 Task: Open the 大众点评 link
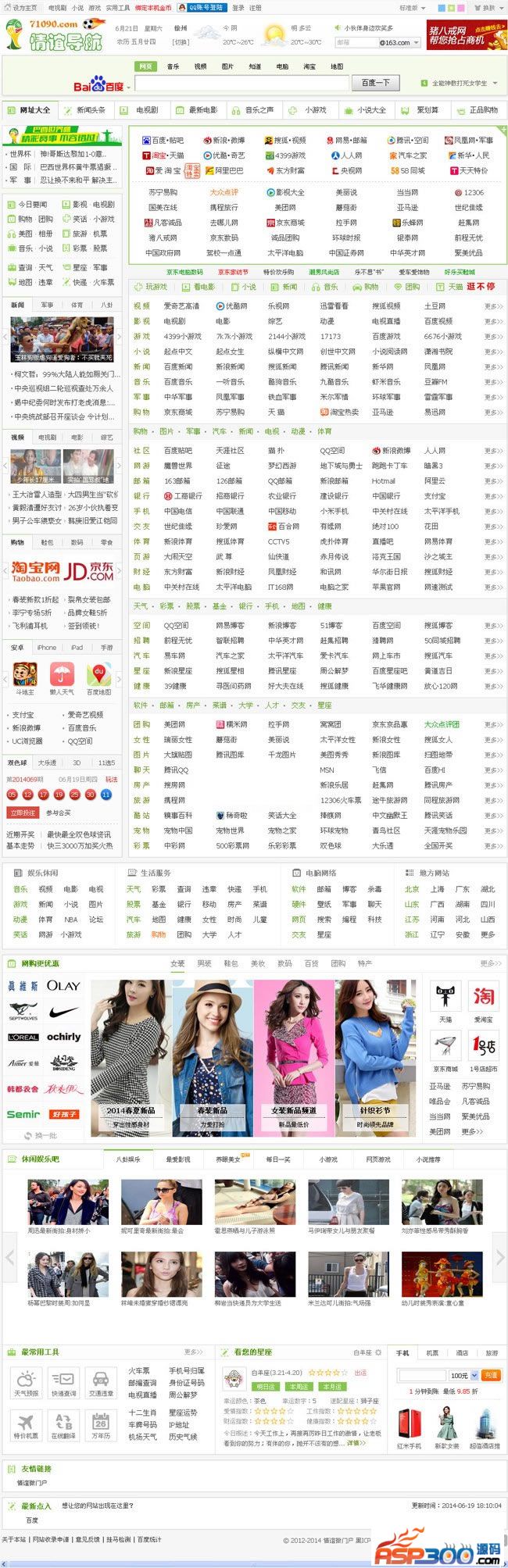point(224,192)
